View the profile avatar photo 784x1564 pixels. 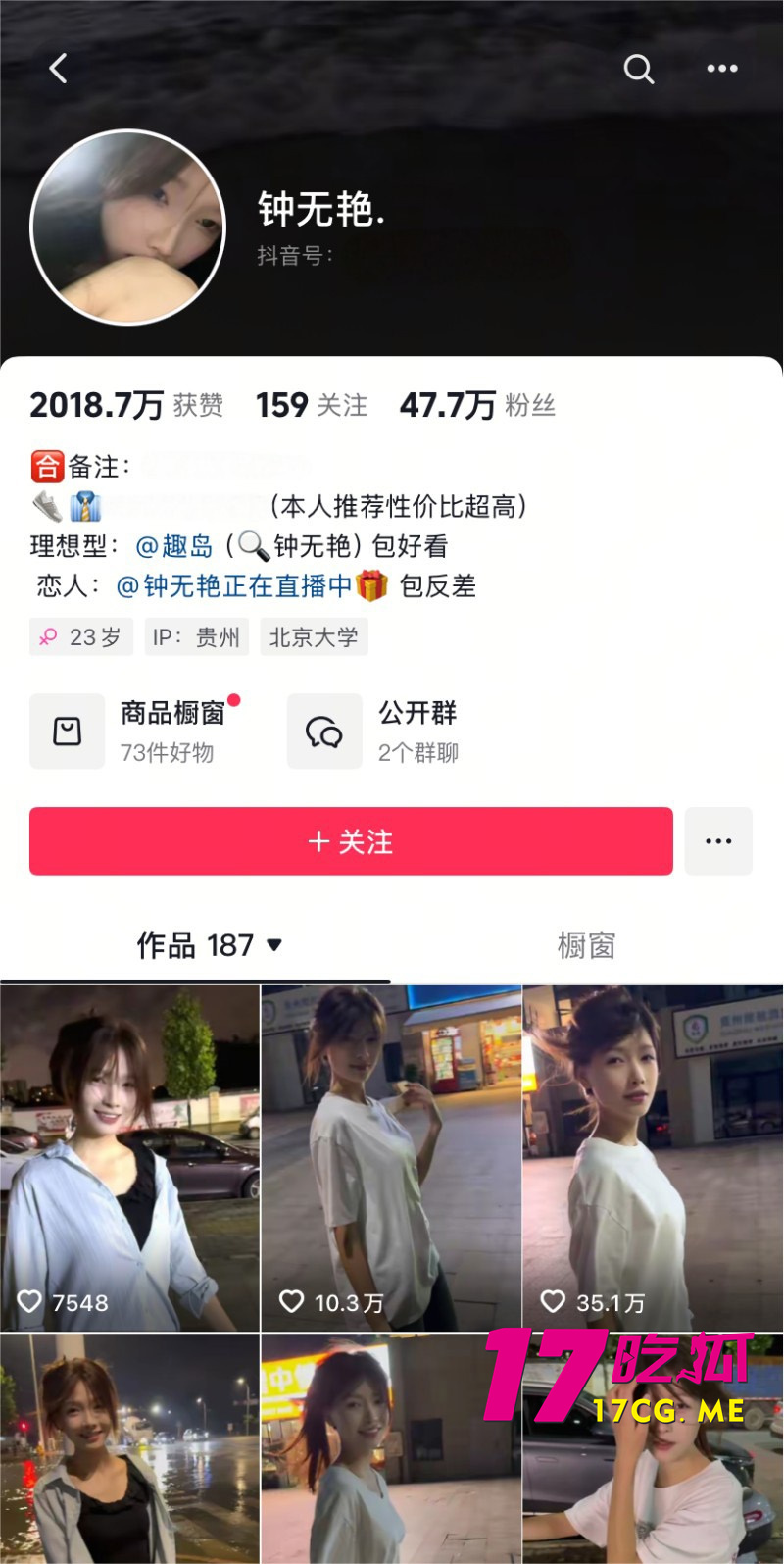point(128,227)
